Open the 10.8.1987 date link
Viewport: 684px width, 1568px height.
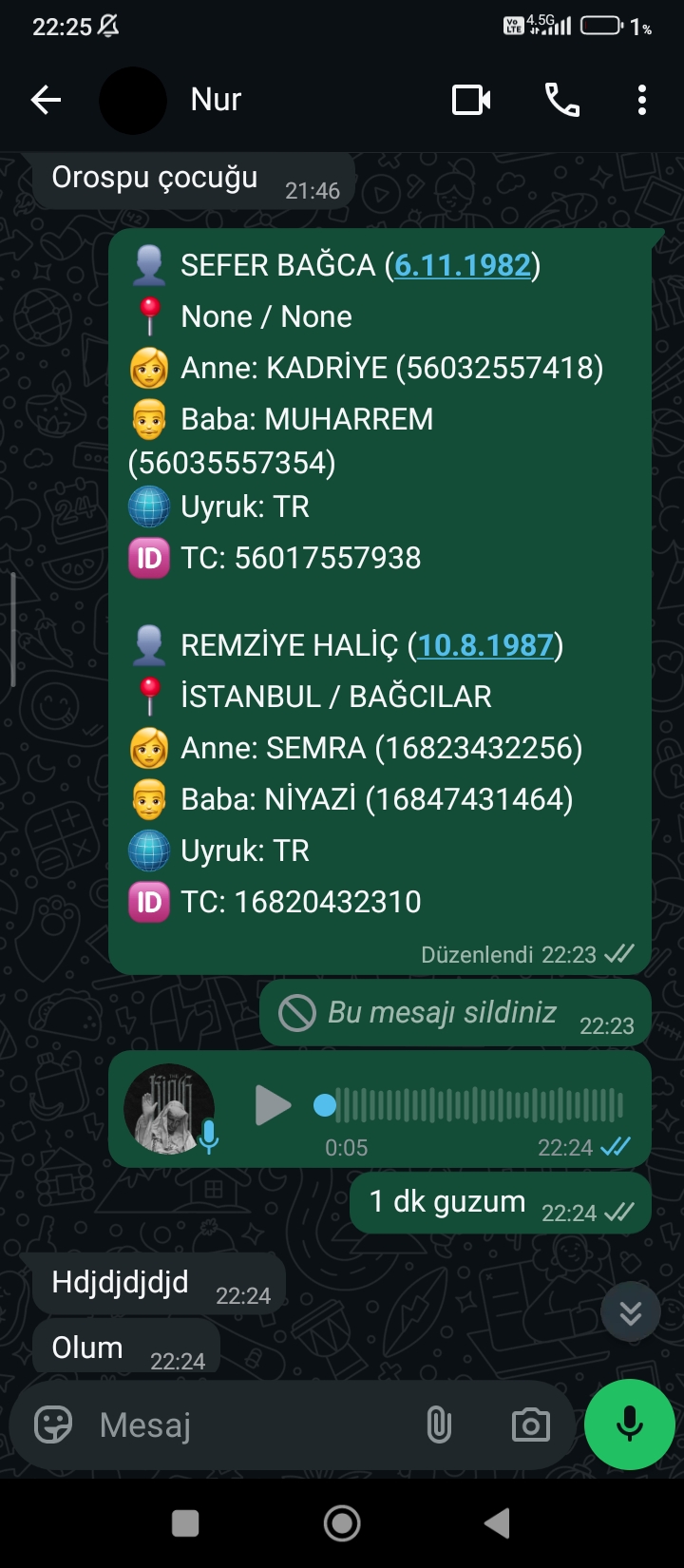click(x=485, y=645)
